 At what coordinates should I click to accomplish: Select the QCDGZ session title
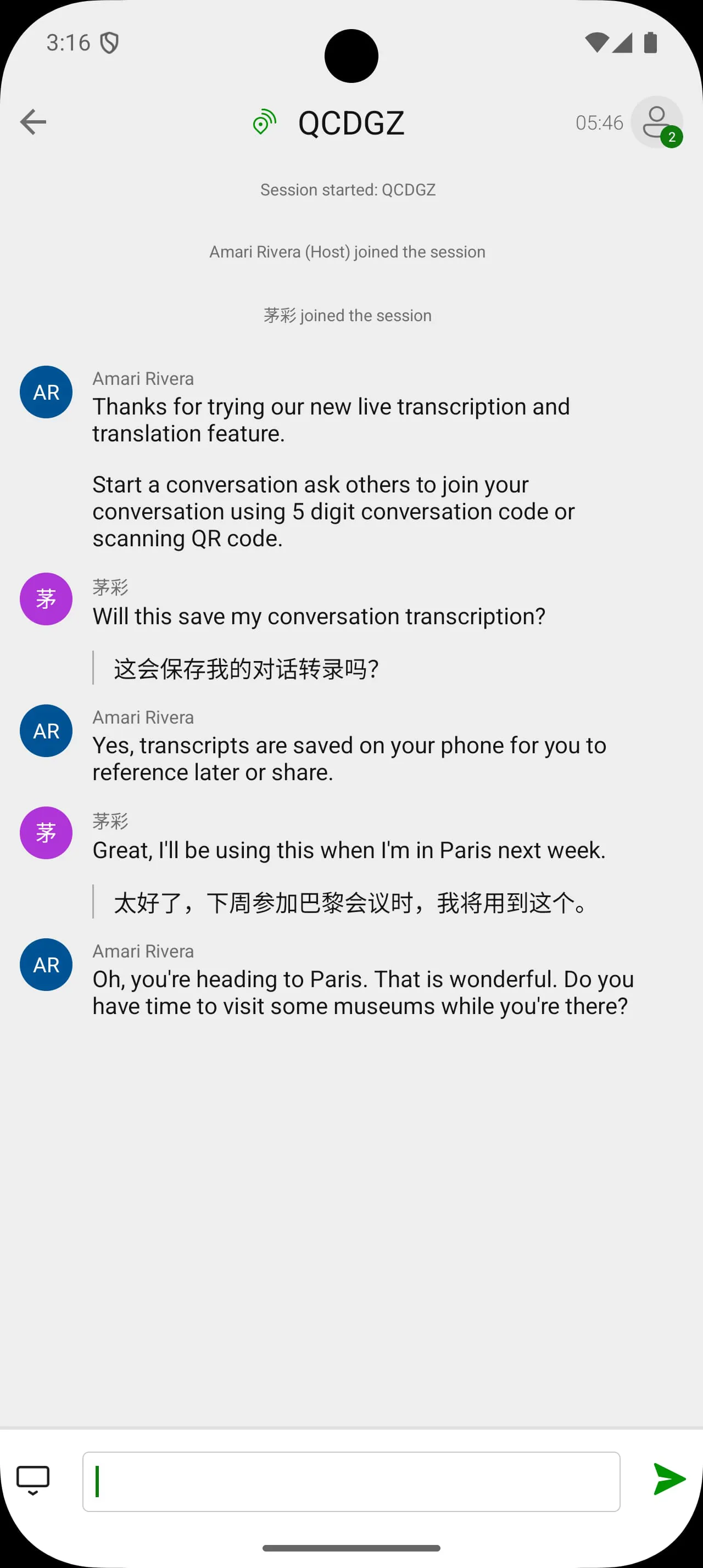click(351, 122)
